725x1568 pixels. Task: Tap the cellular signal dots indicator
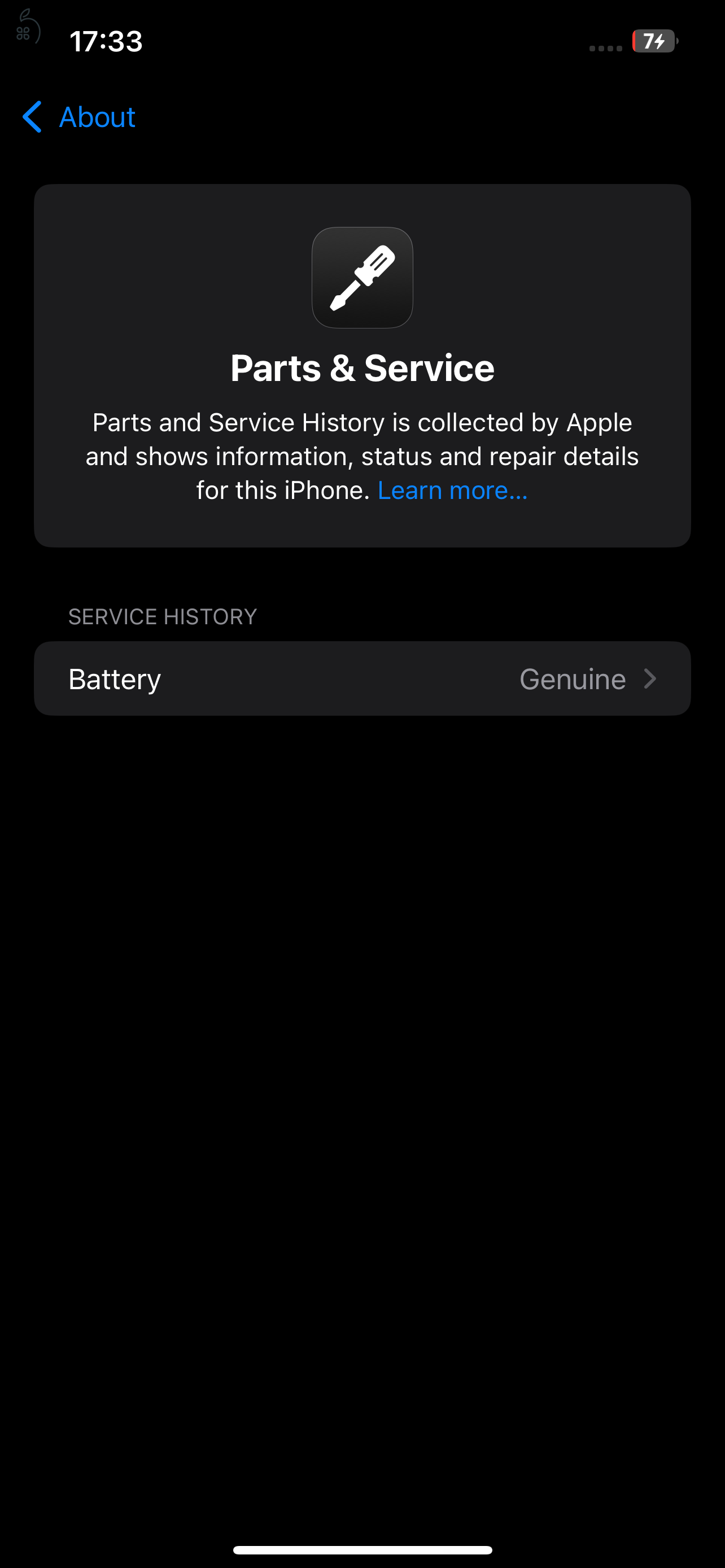point(606,46)
